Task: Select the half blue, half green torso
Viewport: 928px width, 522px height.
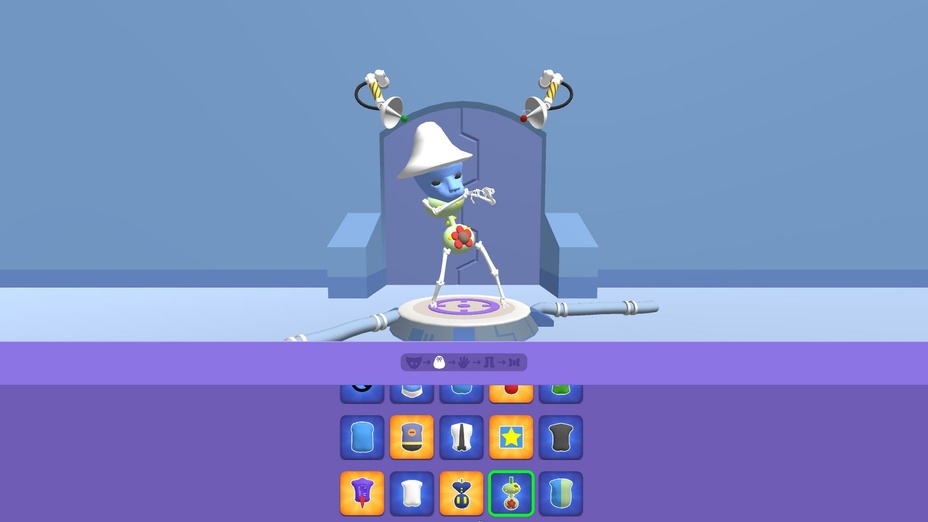Action: click(561, 493)
